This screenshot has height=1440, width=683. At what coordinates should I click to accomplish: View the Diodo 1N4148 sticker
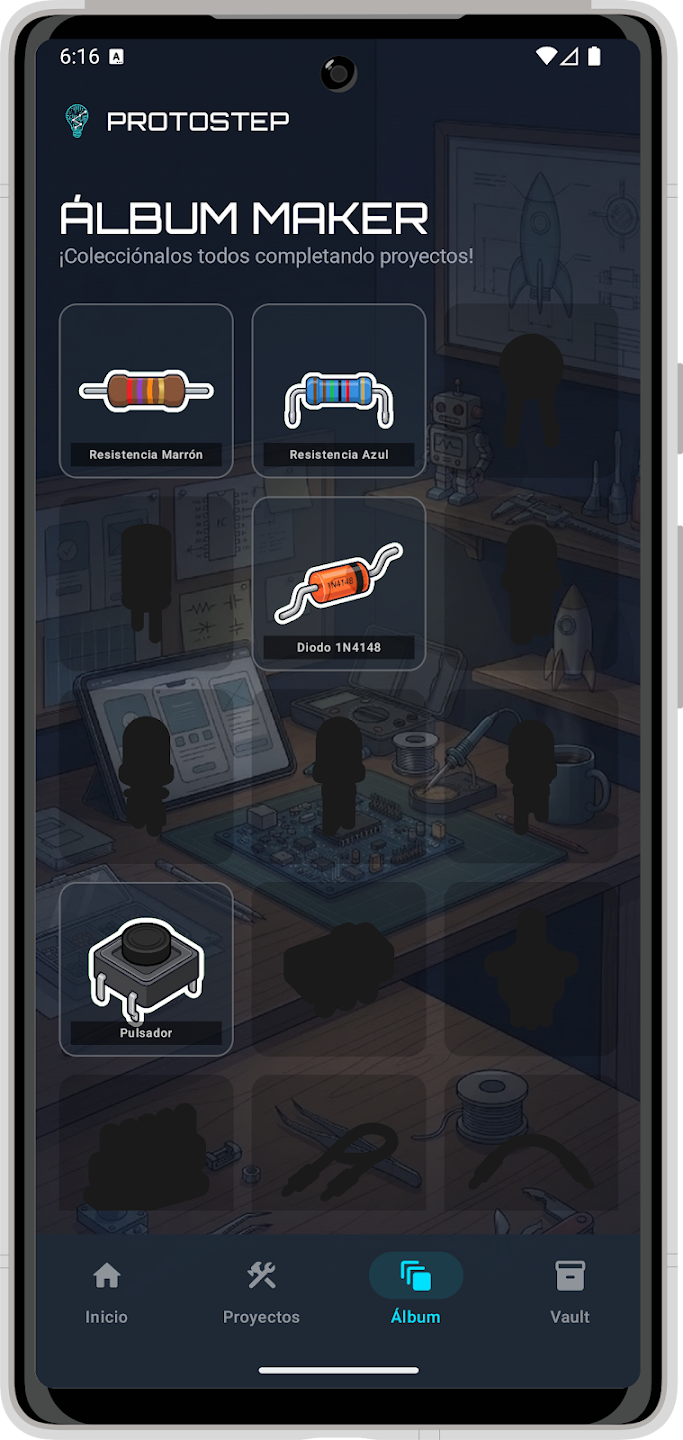coord(339,583)
